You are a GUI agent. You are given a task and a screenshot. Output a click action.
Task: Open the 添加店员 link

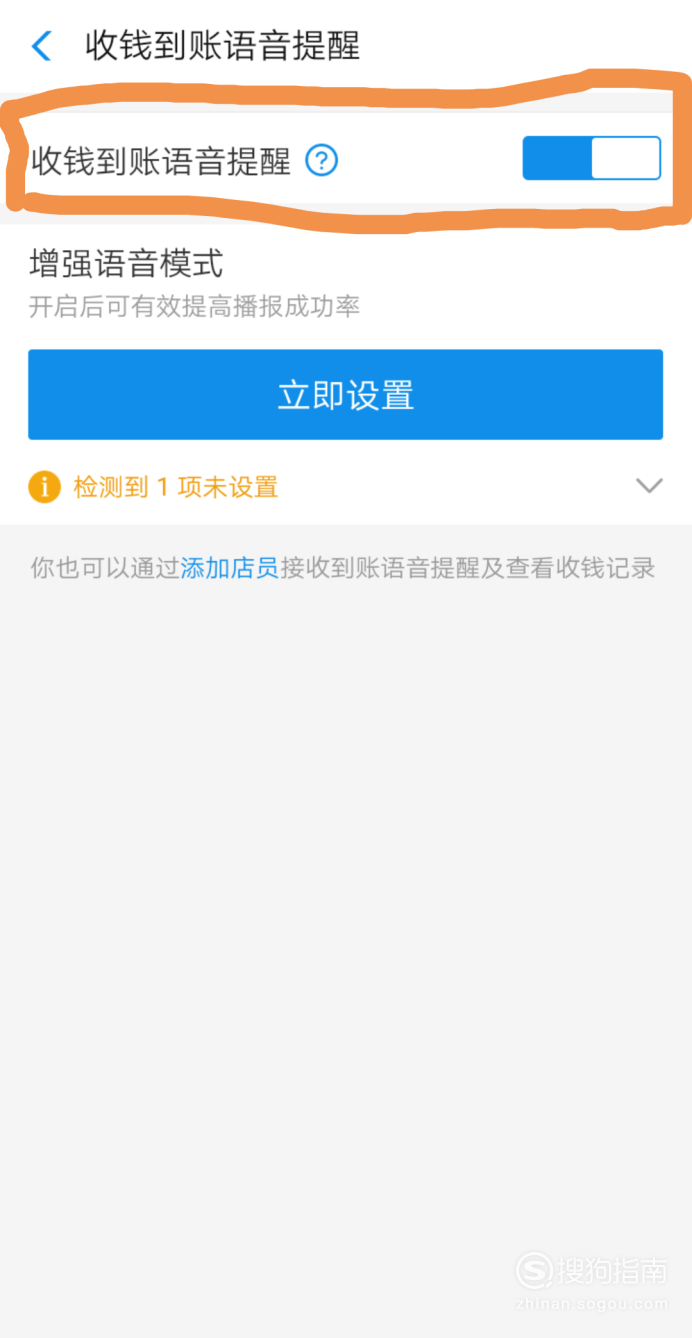229,569
